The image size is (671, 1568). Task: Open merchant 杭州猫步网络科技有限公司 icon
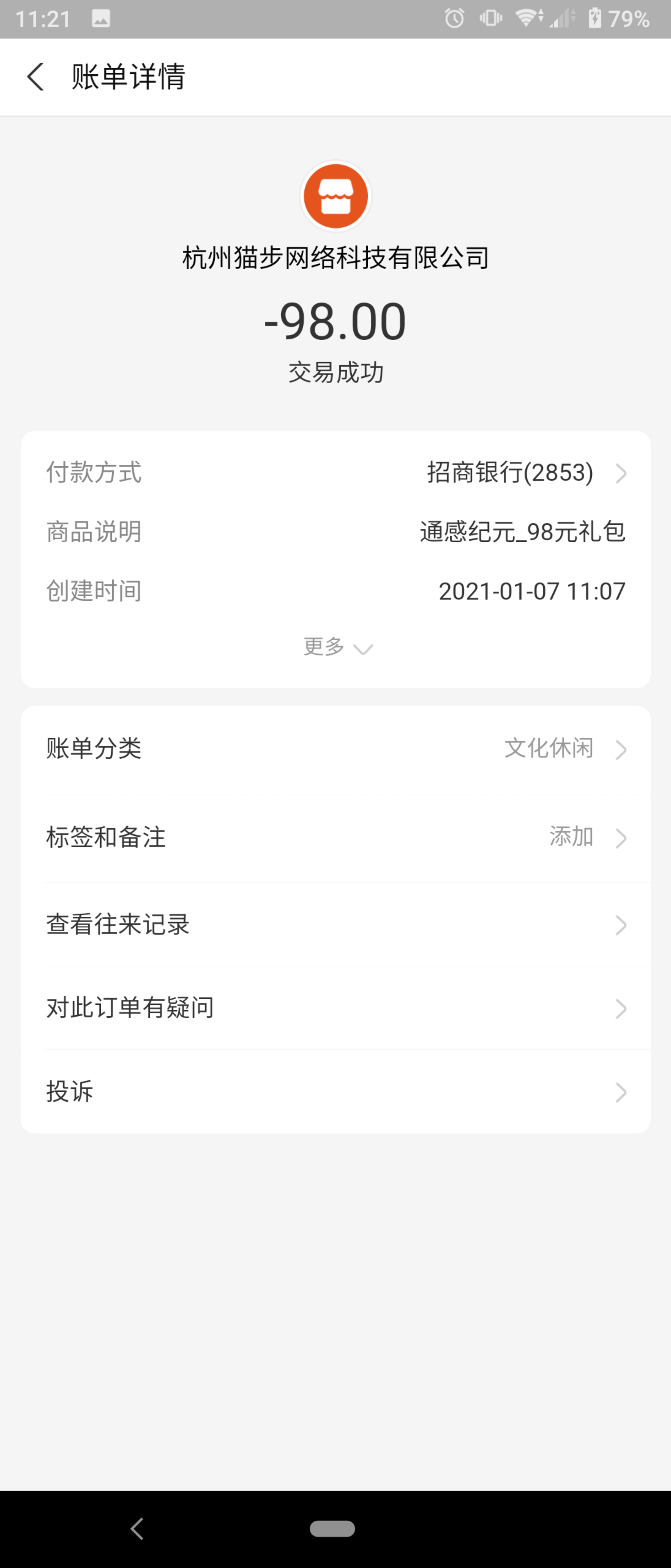336,196
